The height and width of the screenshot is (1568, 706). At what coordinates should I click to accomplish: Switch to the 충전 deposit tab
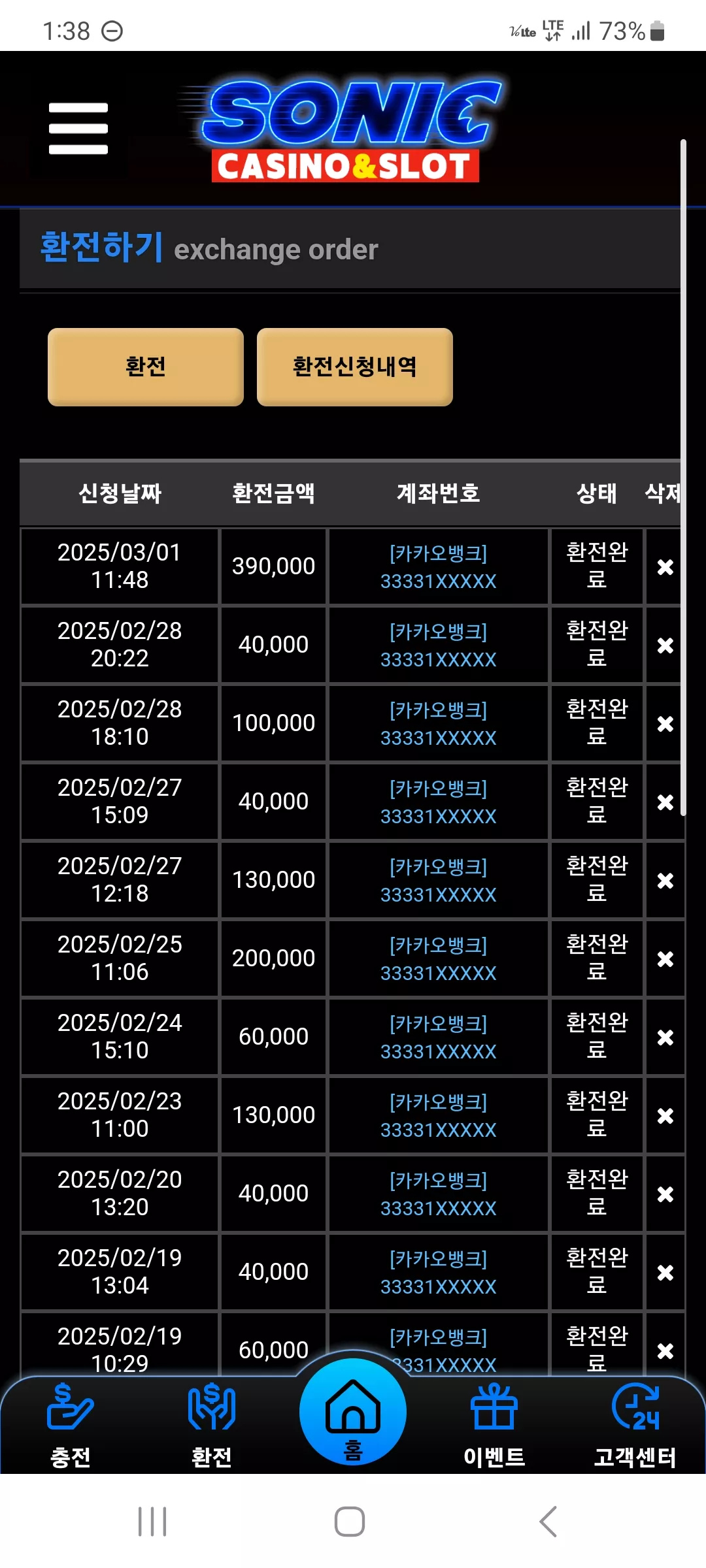click(x=71, y=1426)
